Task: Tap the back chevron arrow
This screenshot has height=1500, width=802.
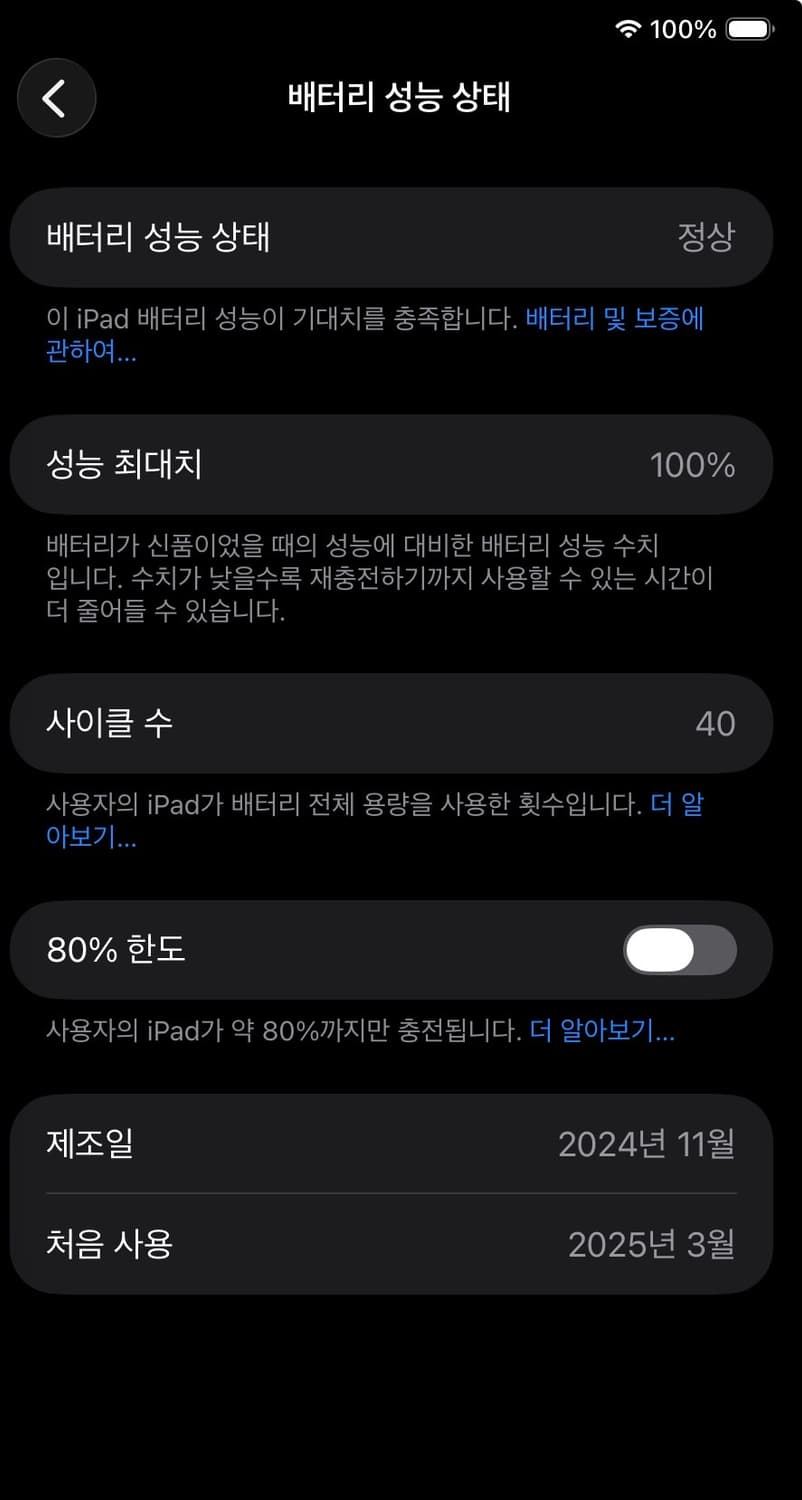Action: click(56, 97)
